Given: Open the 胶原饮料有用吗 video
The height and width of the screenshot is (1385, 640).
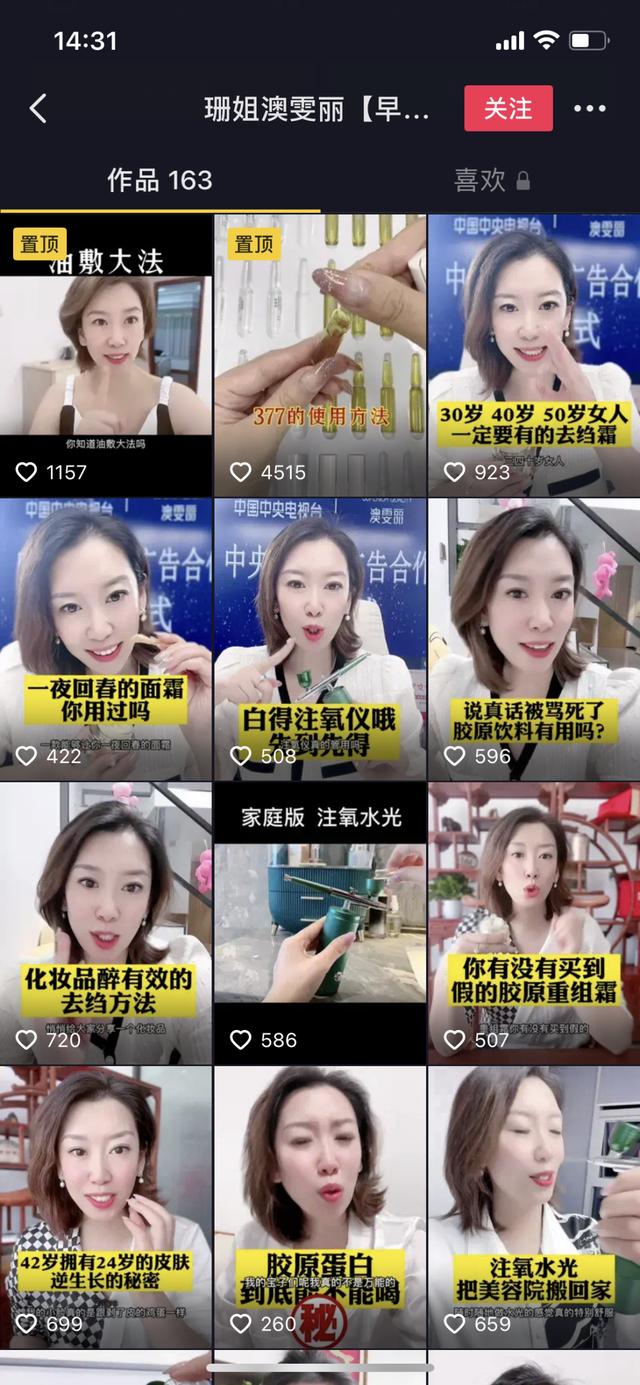Looking at the screenshot, I should [534, 640].
